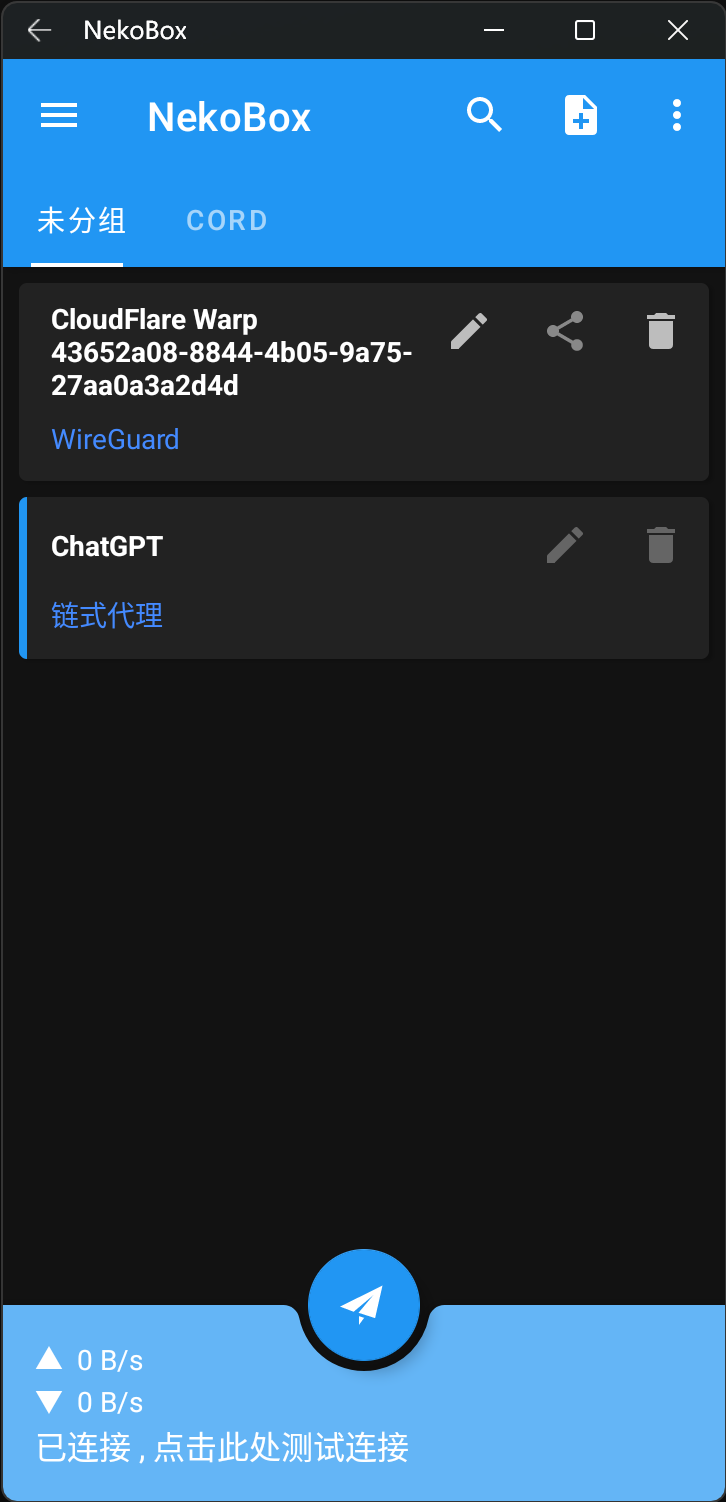Delete the ChatGPT profile

point(661,546)
